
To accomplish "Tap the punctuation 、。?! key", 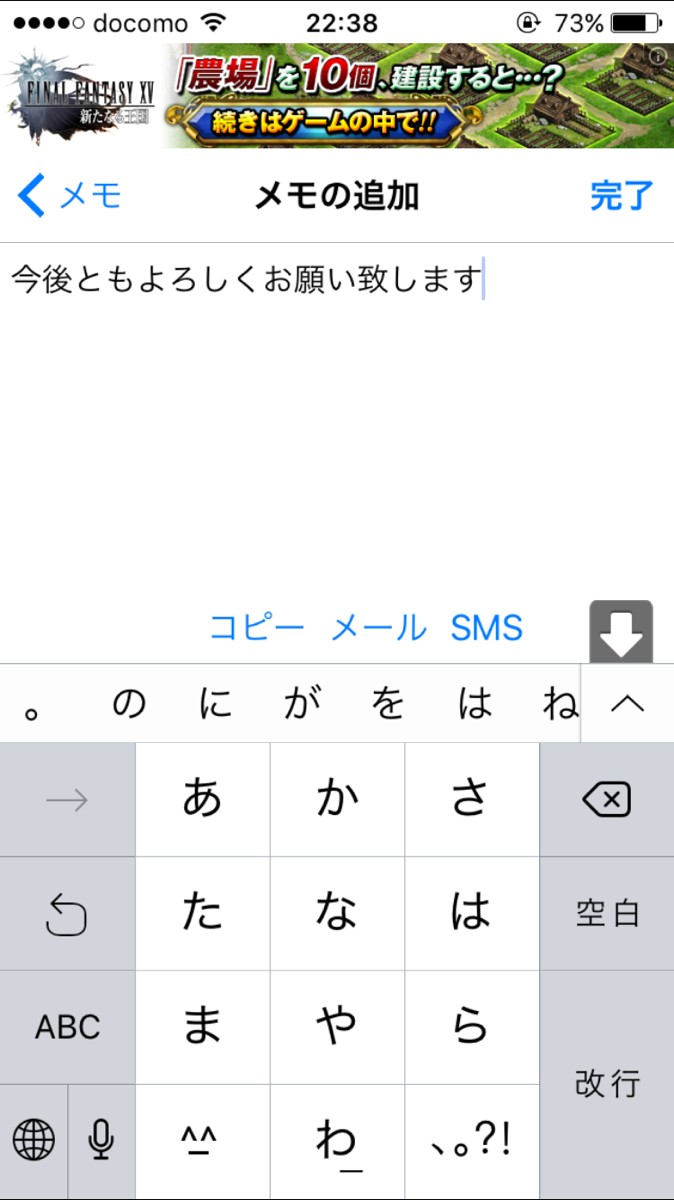I will pos(472,1140).
